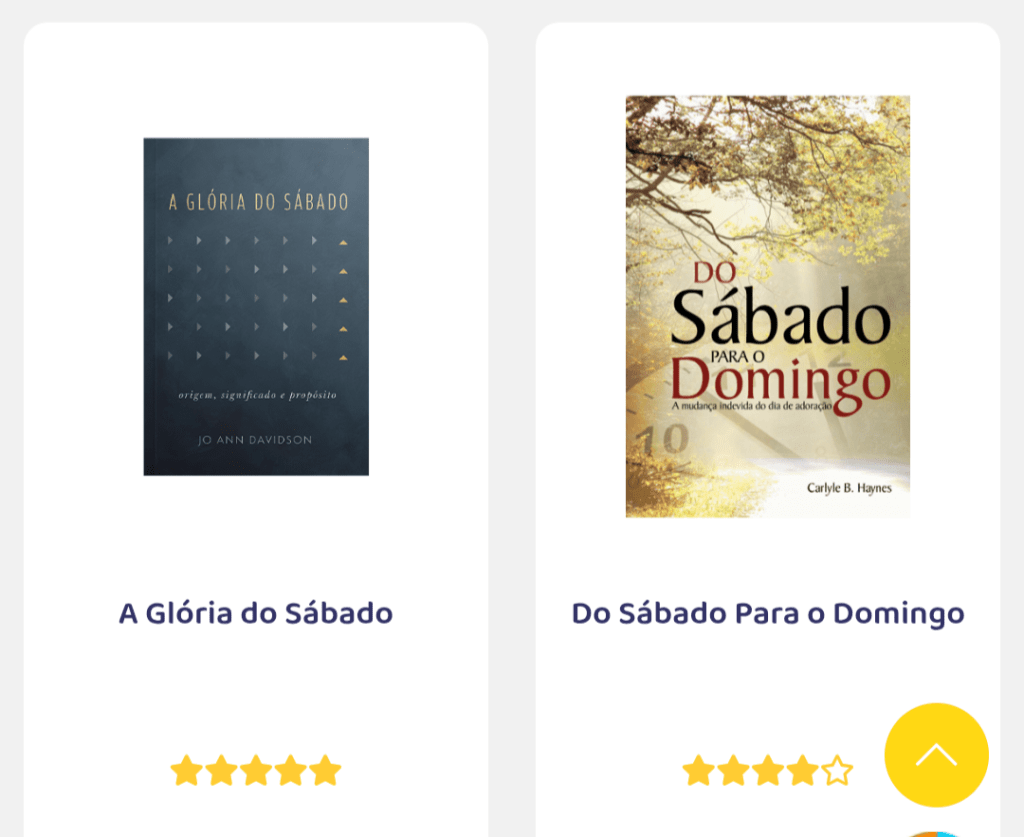This screenshot has width=1024, height=837.
Task: Tap the yellow back-to-top arrow button
Action: [936, 755]
